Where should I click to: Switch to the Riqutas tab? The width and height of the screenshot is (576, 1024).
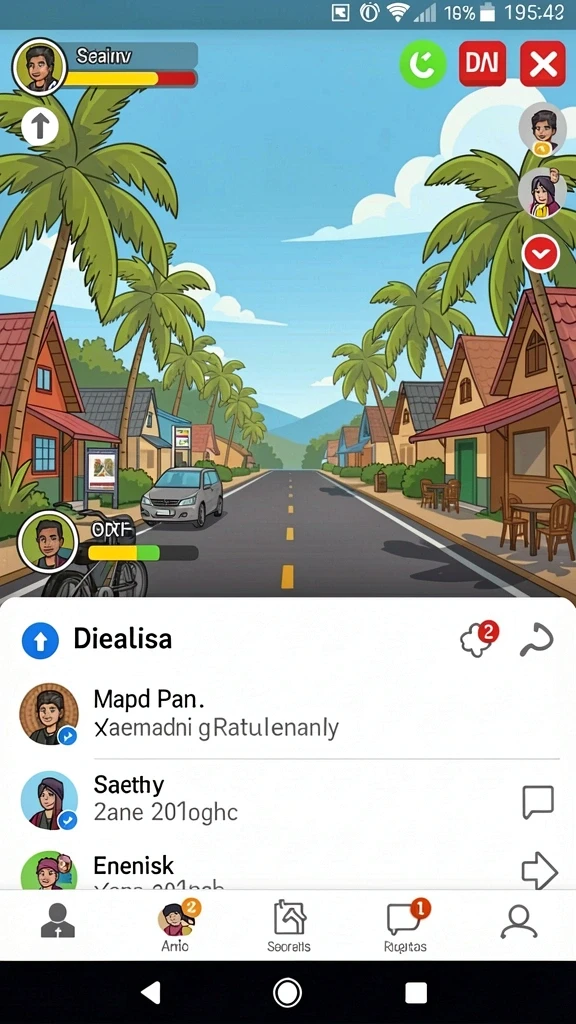406,926
